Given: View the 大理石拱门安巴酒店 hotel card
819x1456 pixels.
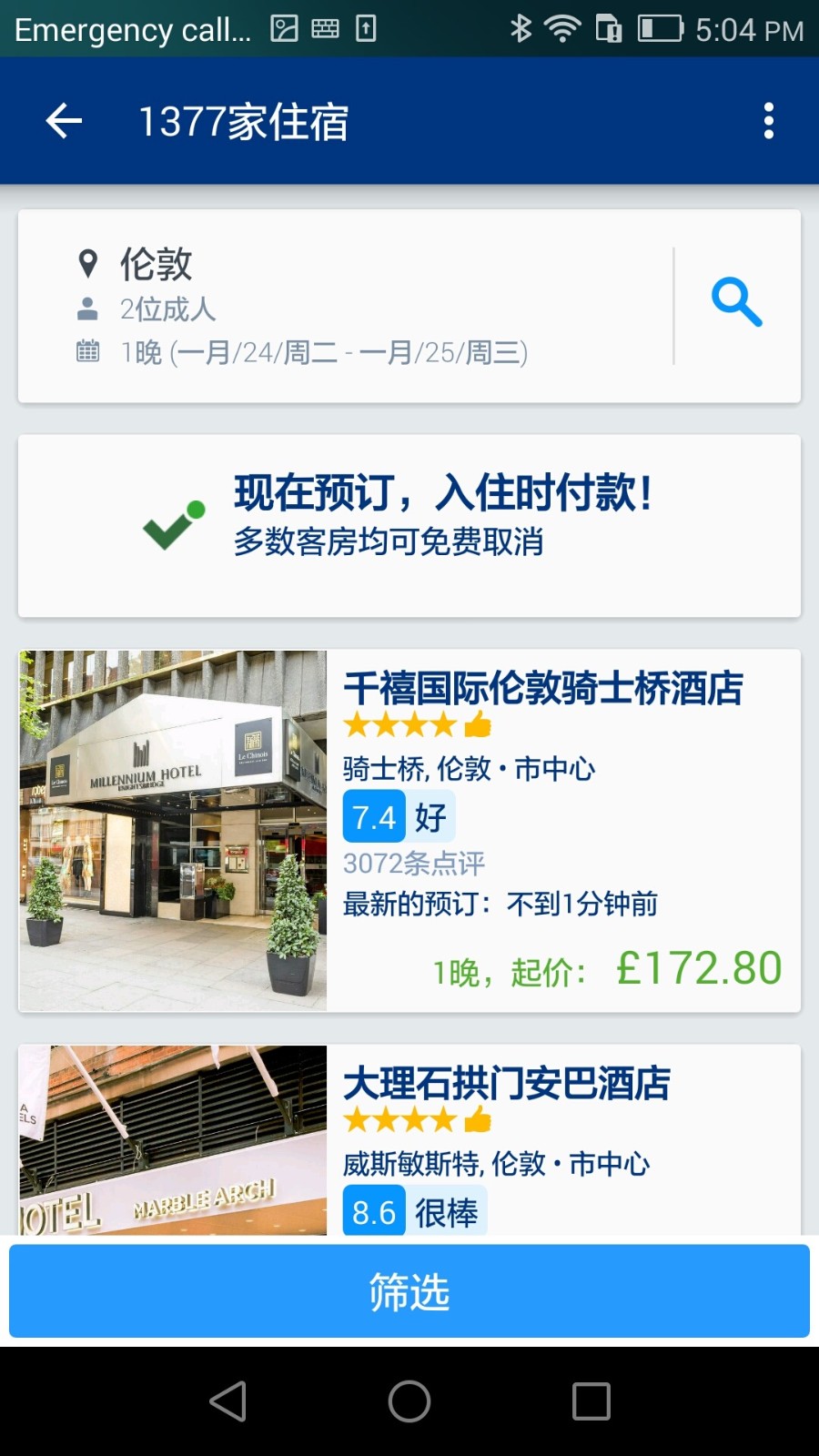Looking at the screenshot, I should 409,1139.
